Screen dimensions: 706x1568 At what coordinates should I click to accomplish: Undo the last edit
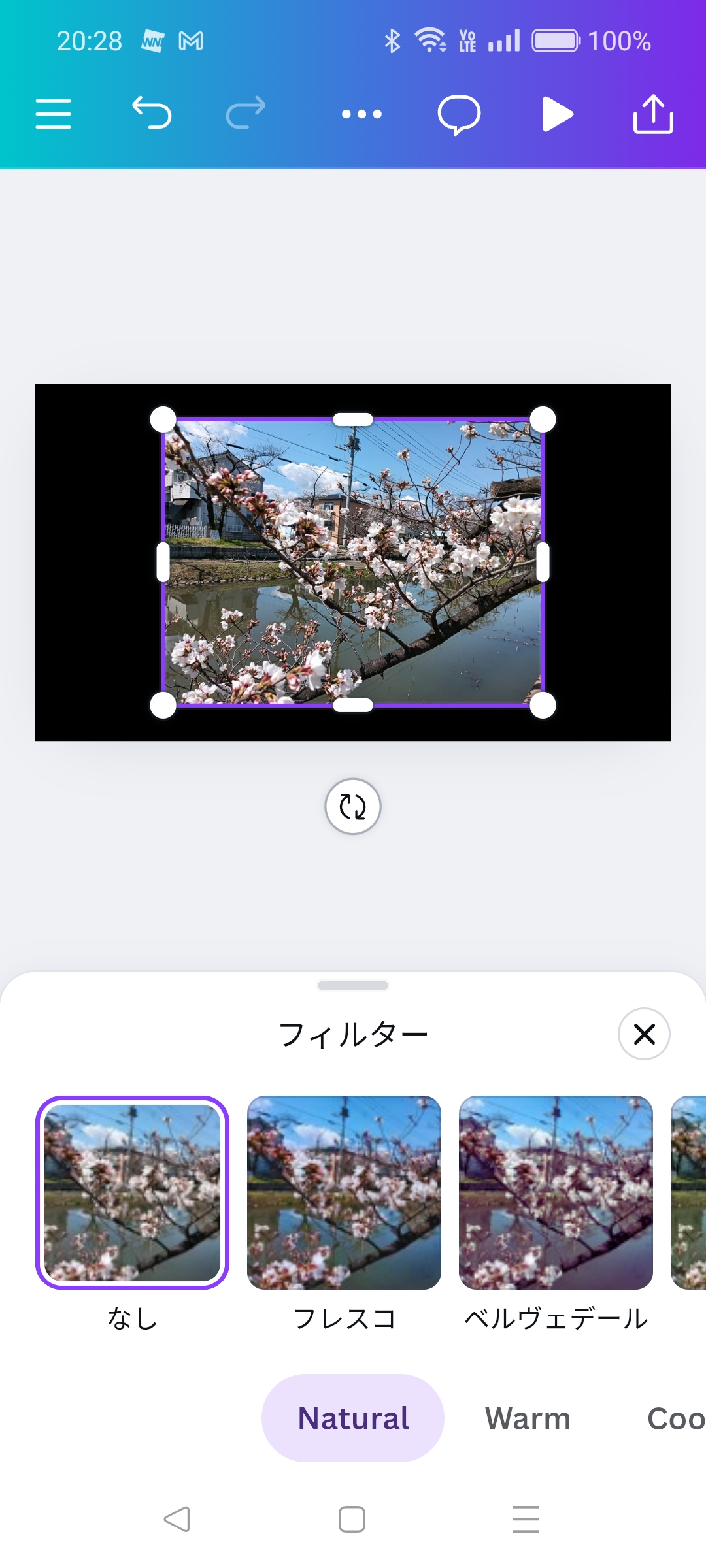tap(152, 113)
